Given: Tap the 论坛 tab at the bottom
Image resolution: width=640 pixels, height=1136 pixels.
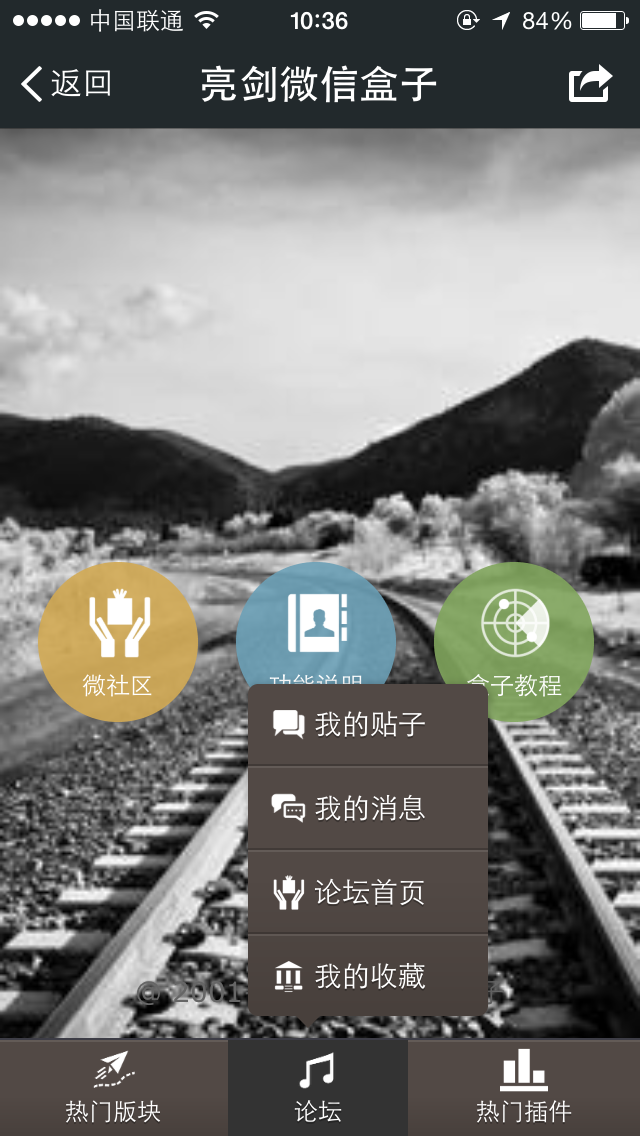Looking at the screenshot, I should pos(318,1088).
